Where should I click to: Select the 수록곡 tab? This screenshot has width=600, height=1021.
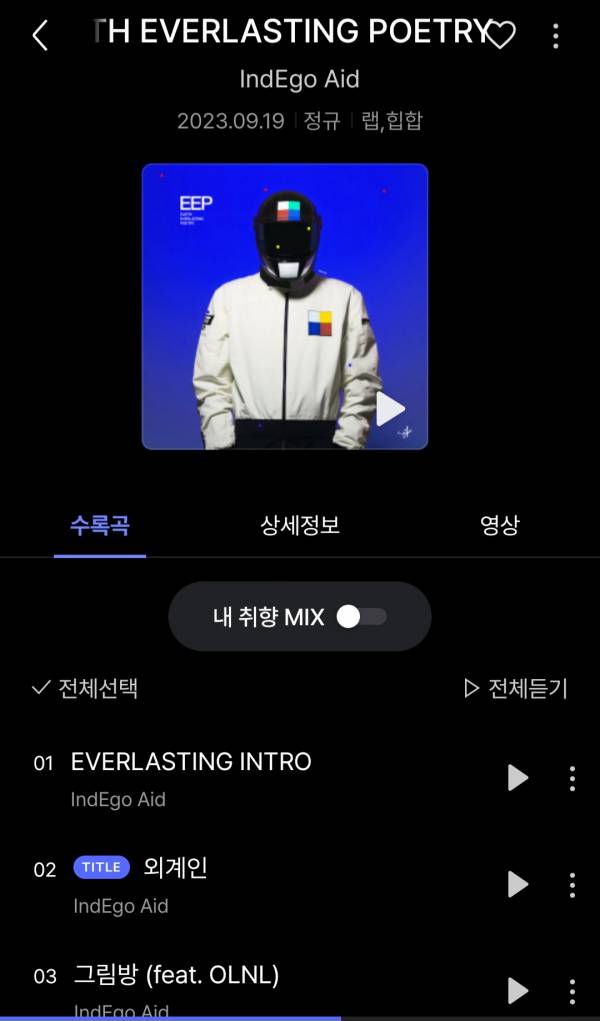tap(100, 525)
